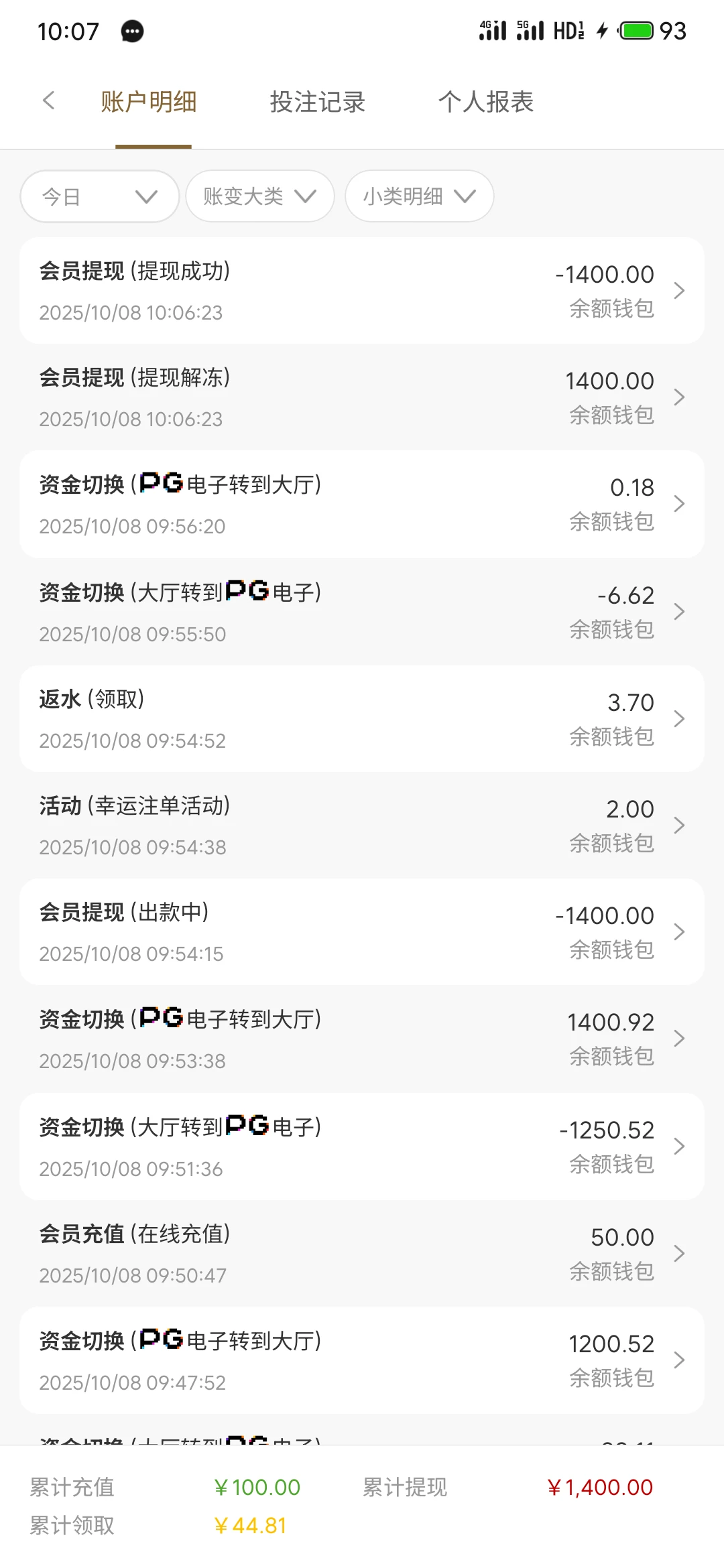This screenshot has height=1568, width=724.
Task: Tap the 累计提现 ¥1,400.00 amount
Action: pyautogui.click(x=600, y=1487)
